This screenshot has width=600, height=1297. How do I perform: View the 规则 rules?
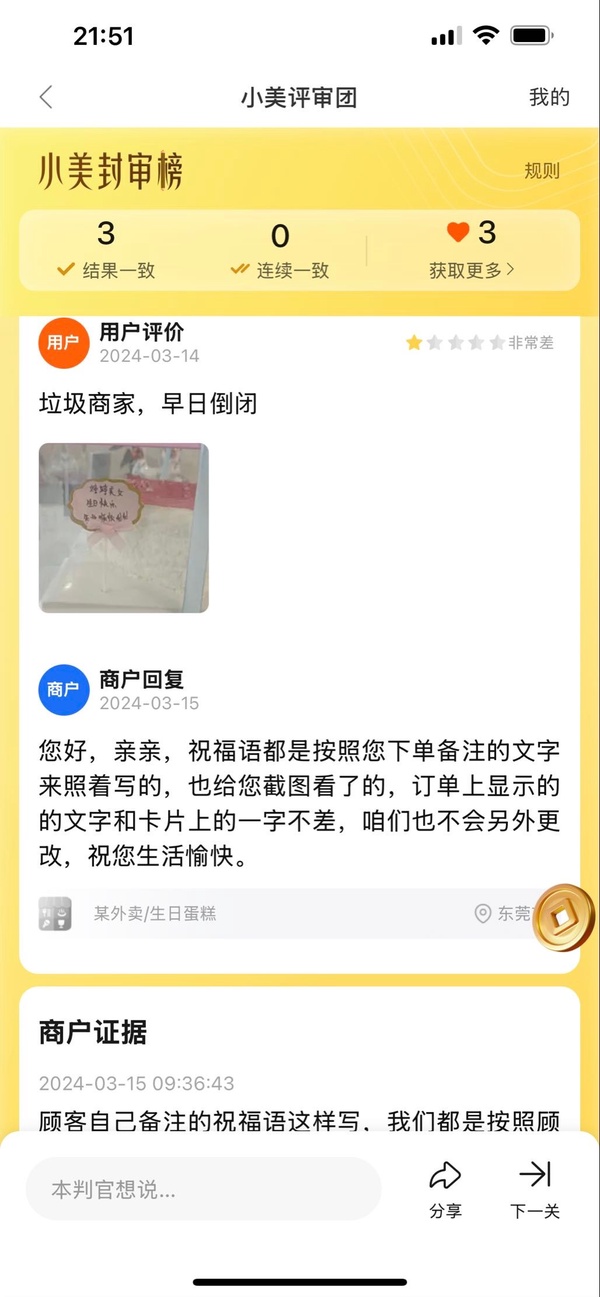pyautogui.click(x=542, y=171)
